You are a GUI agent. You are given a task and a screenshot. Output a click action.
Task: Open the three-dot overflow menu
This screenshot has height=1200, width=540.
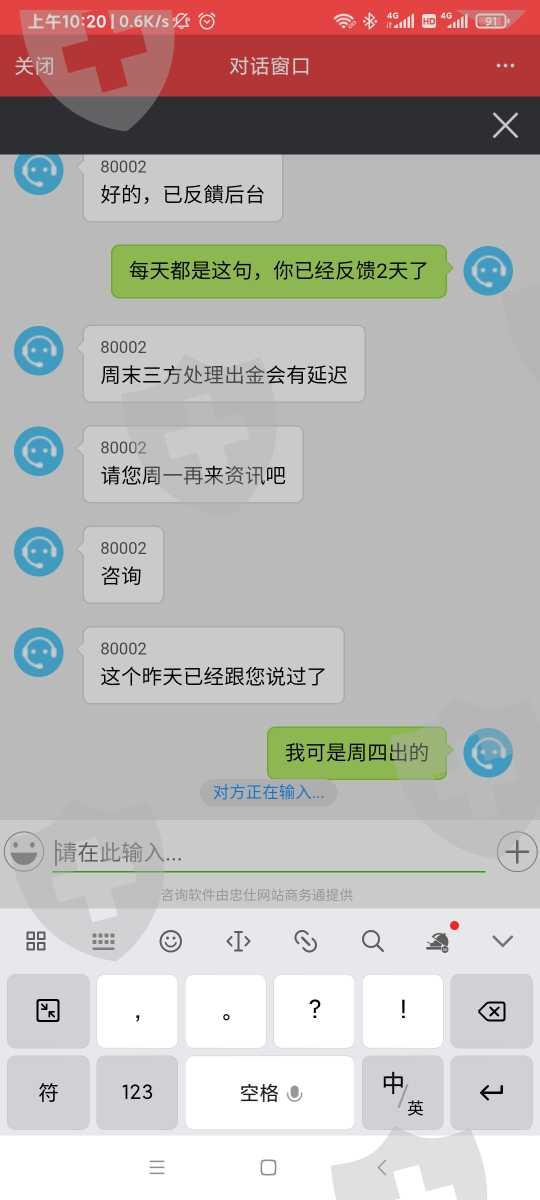[x=505, y=66]
